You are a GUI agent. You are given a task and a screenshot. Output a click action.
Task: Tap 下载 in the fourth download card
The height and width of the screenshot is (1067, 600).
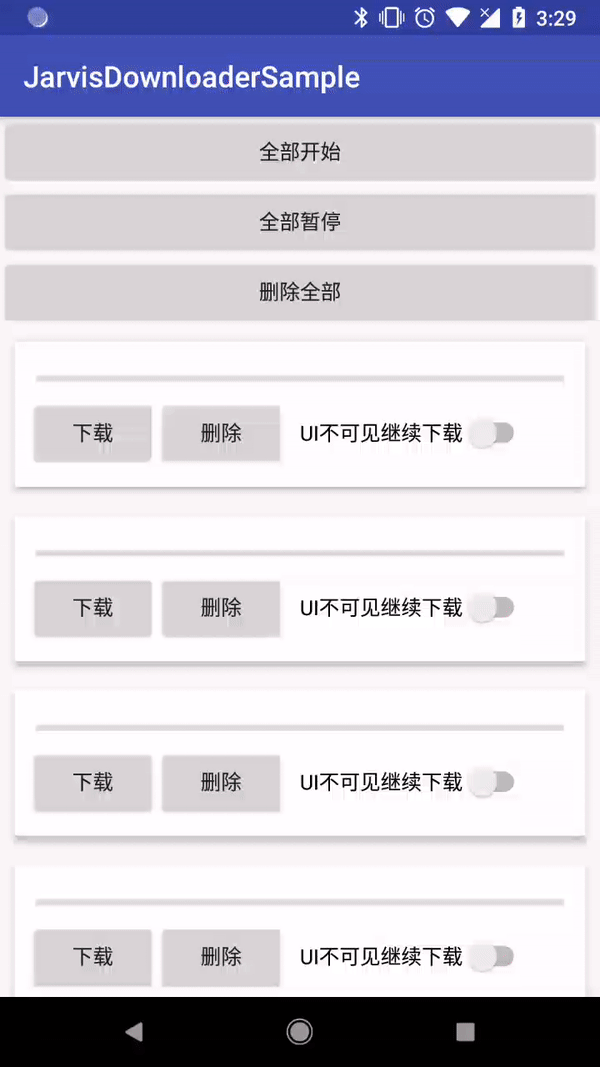[x=93, y=957]
